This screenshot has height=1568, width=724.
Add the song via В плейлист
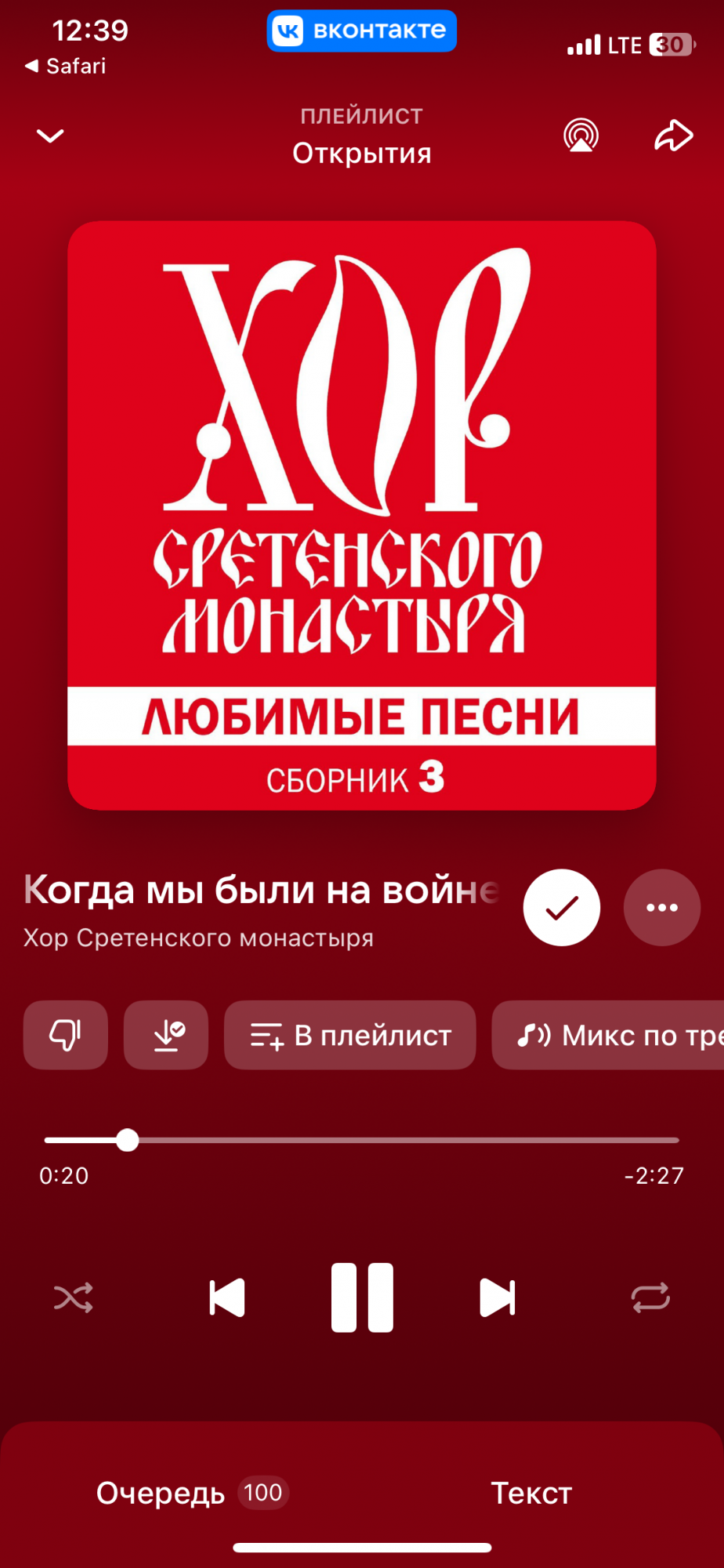click(x=350, y=1035)
